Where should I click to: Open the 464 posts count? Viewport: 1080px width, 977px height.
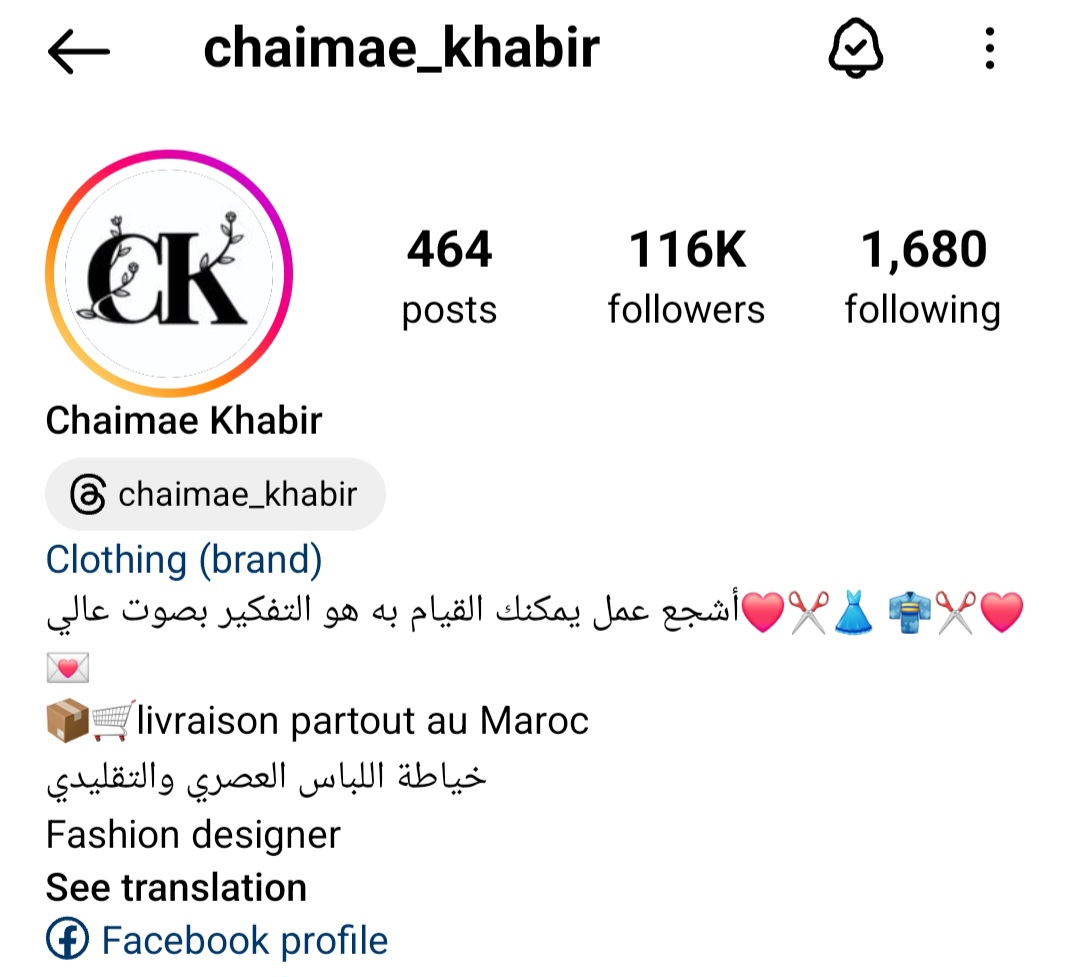[x=449, y=277]
